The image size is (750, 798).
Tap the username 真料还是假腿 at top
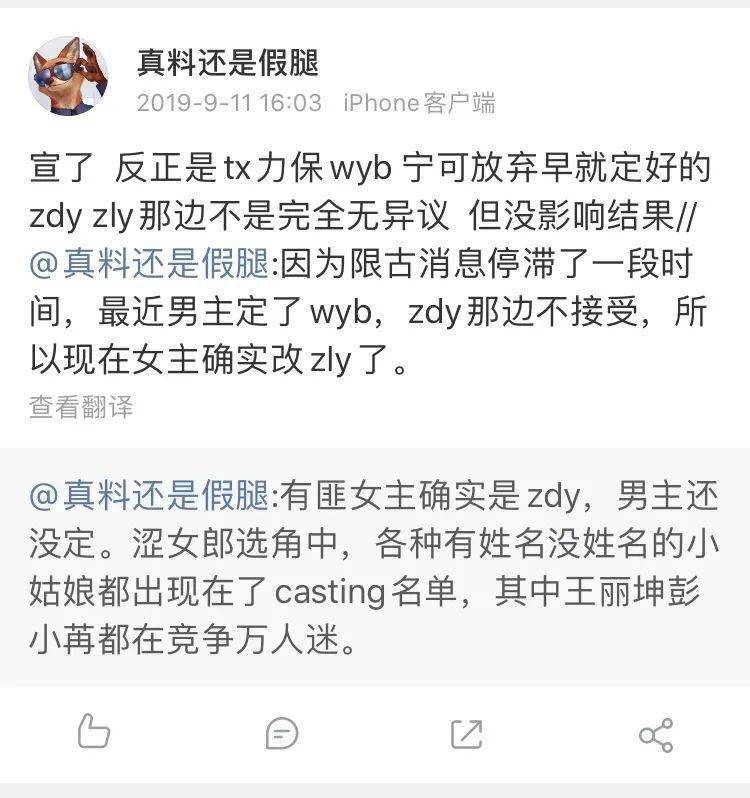(228, 63)
